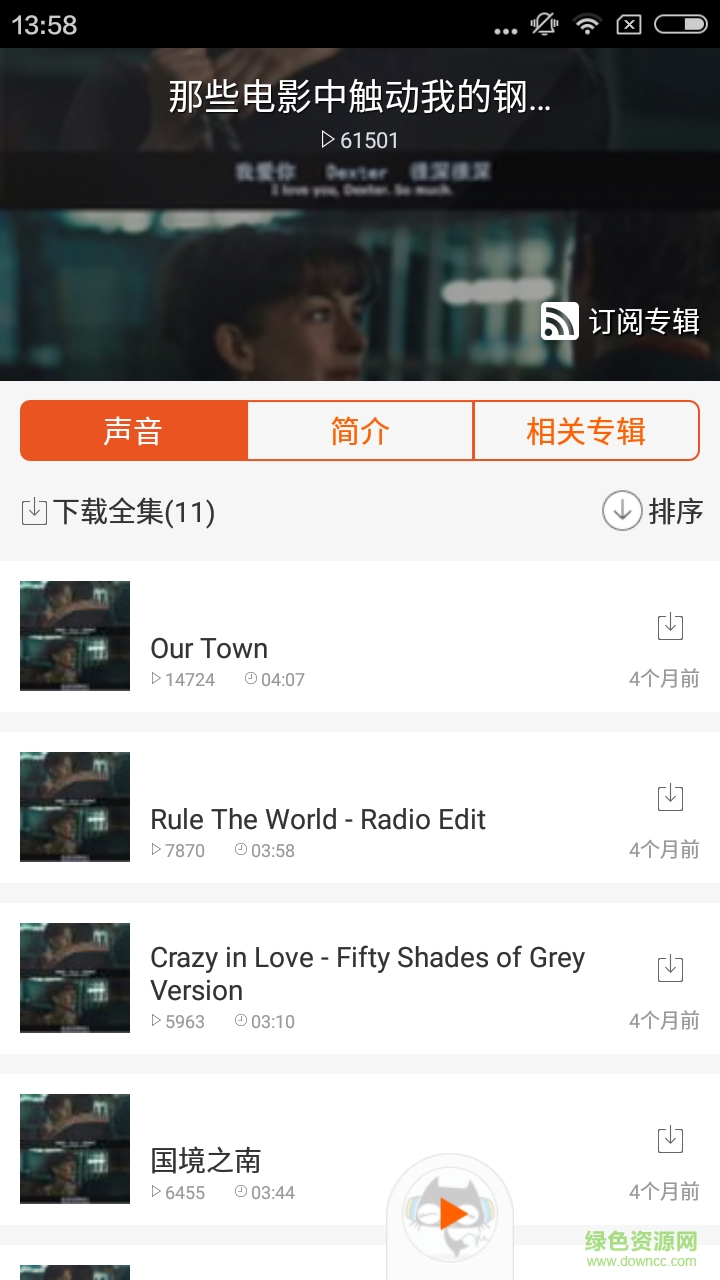Open the track 国境之南
The width and height of the screenshot is (720, 1280).
[206, 1160]
